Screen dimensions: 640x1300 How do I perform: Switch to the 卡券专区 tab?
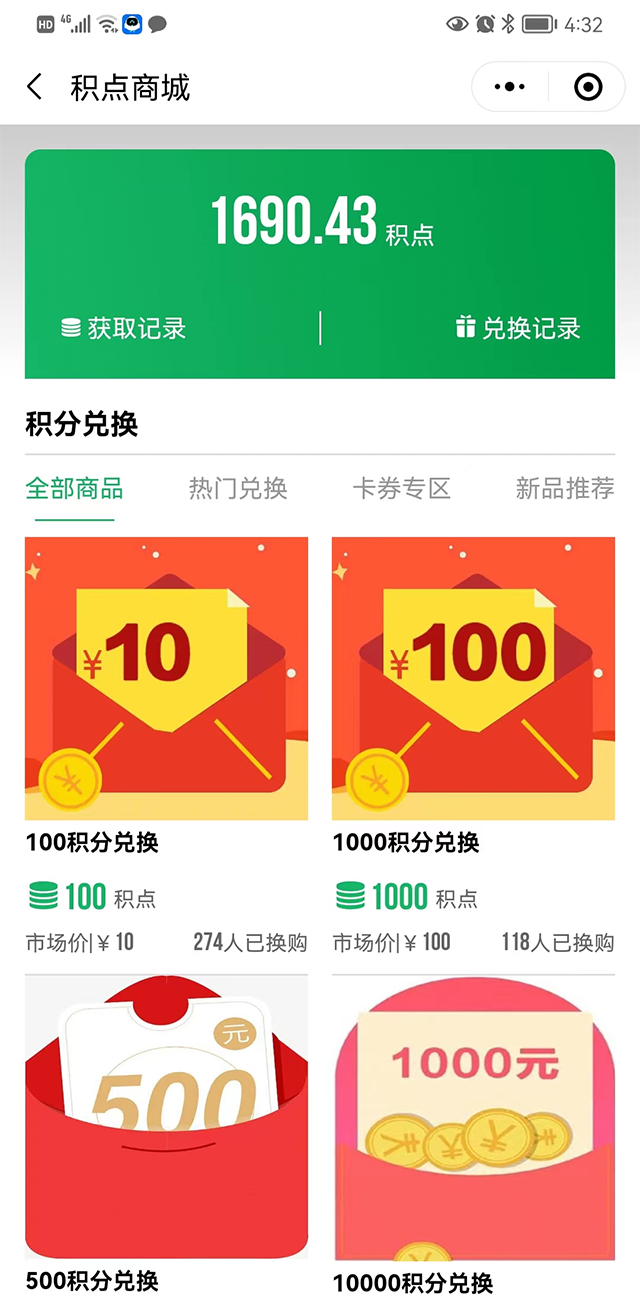click(401, 488)
